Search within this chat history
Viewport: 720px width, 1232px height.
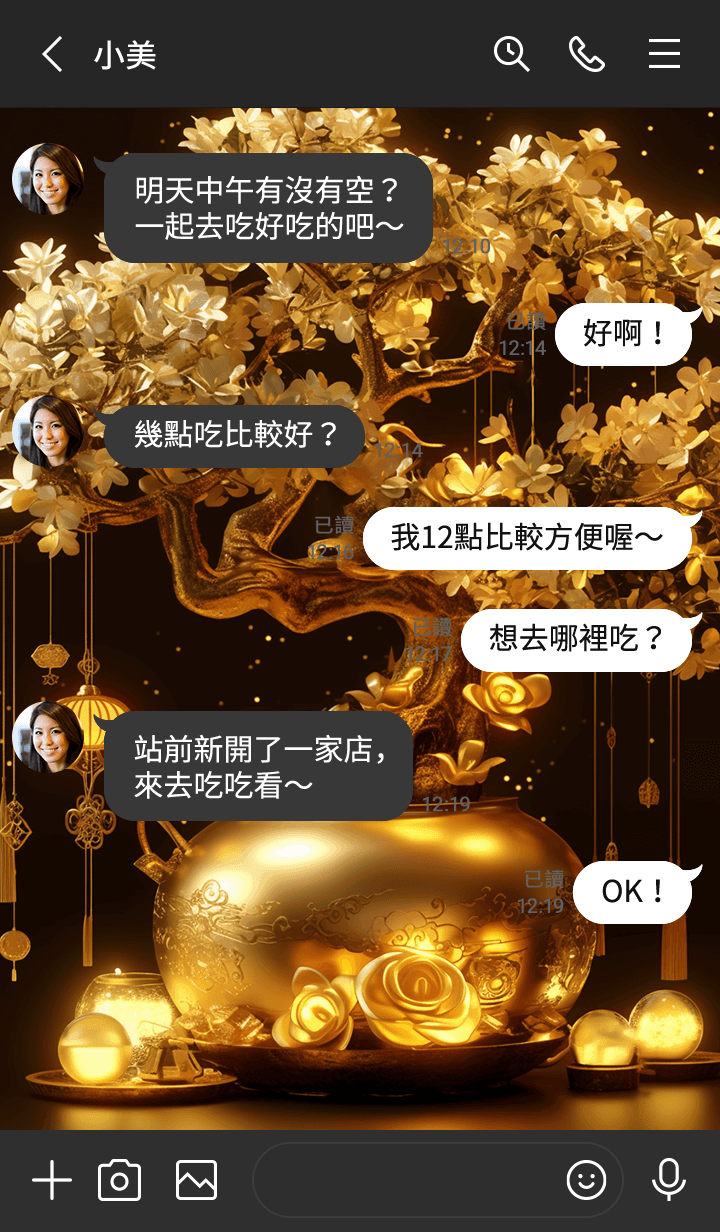(511, 54)
